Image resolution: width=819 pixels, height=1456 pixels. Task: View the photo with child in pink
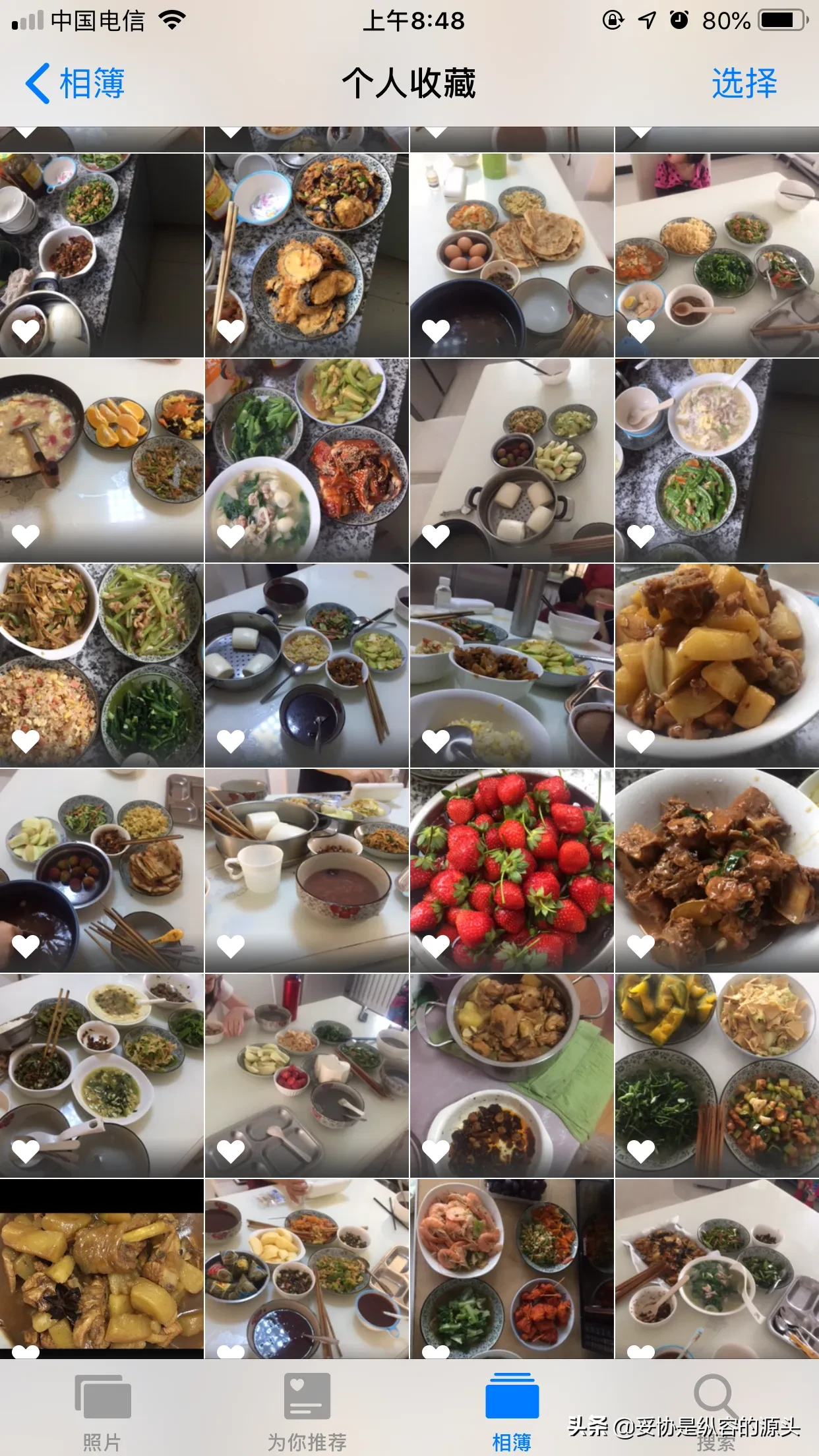[717, 256]
